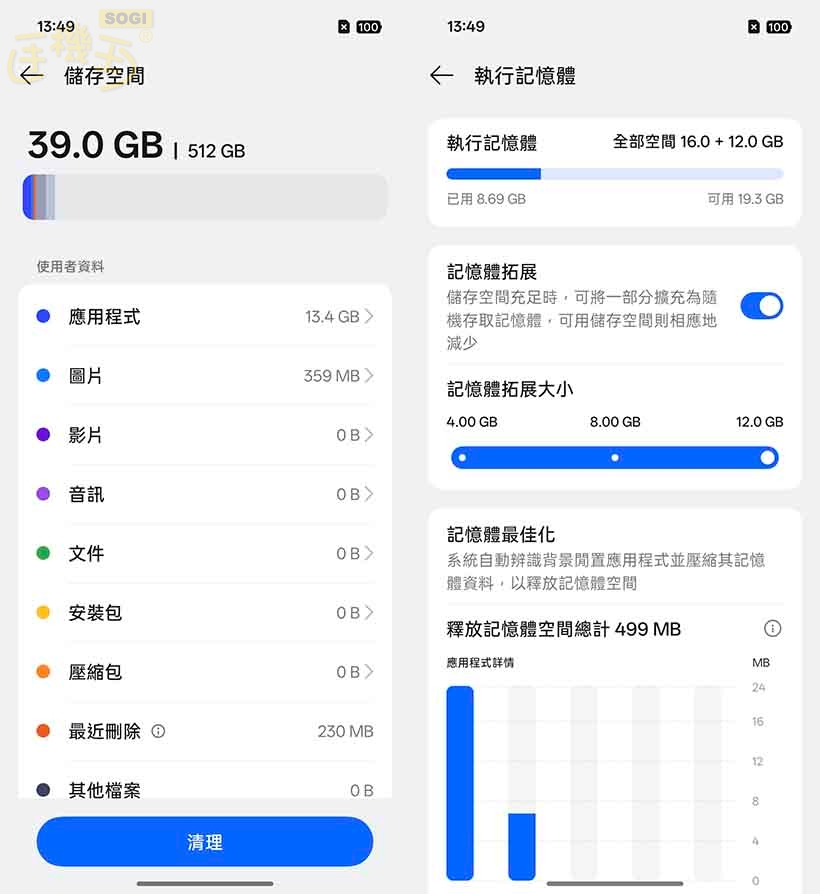Image resolution: width=820 pixels, height=894 pixels.
Task: Open the 圖片 pictures storage category
Action: pos(205,375)
